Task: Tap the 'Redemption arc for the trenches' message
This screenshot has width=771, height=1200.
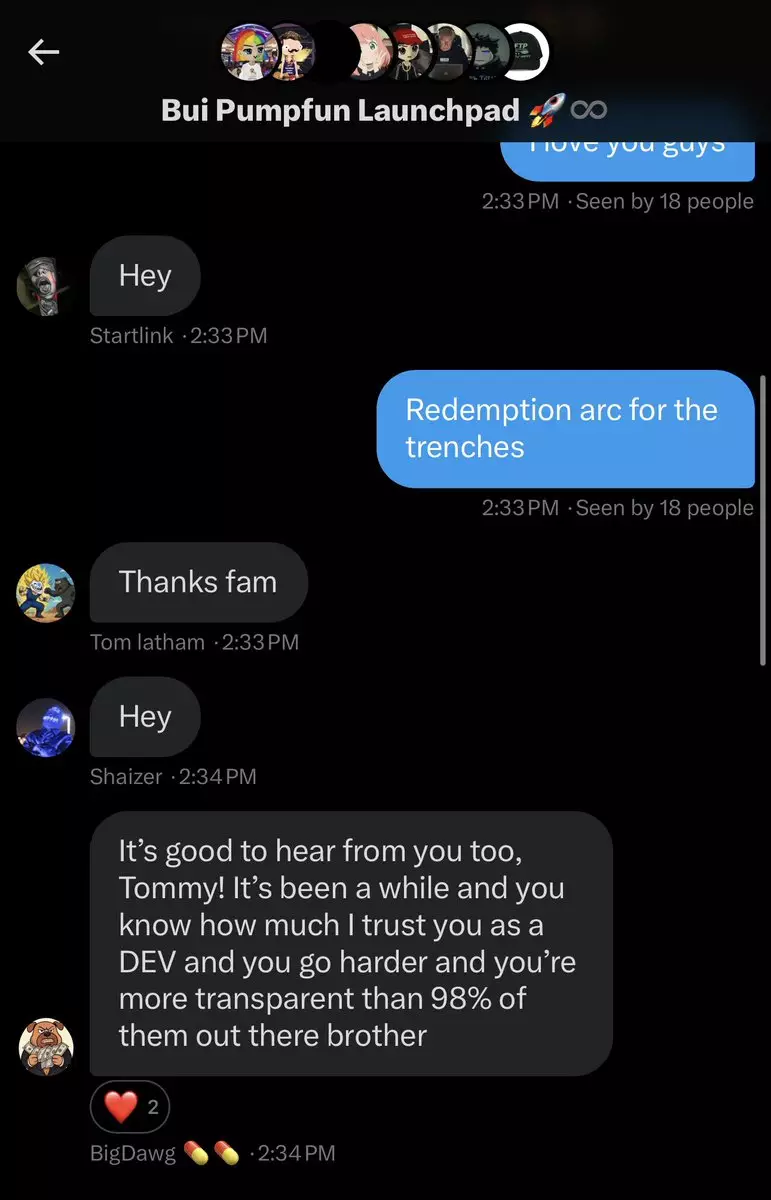Action: pos(565,428)
